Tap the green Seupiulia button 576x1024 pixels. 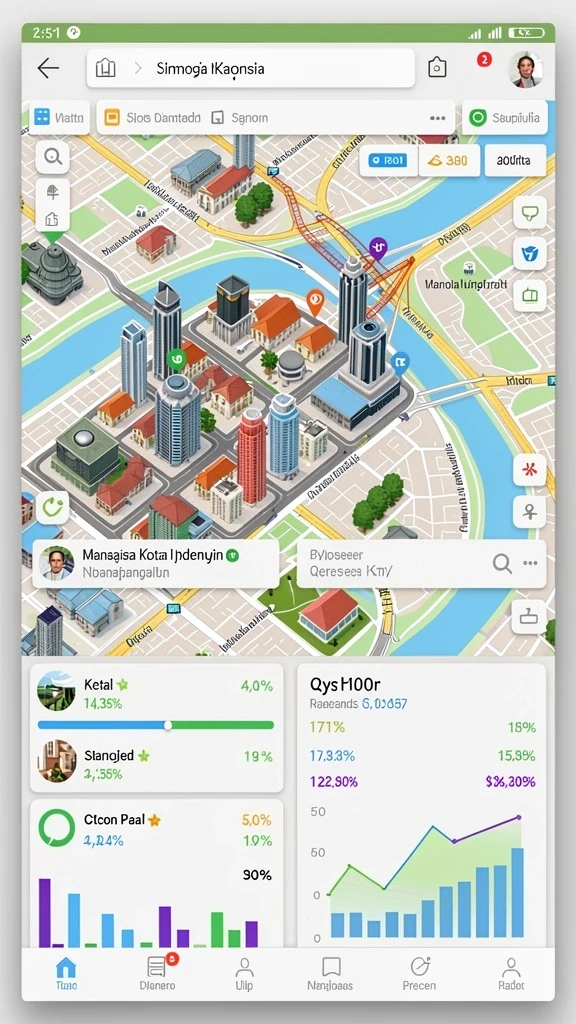point(505,118)
